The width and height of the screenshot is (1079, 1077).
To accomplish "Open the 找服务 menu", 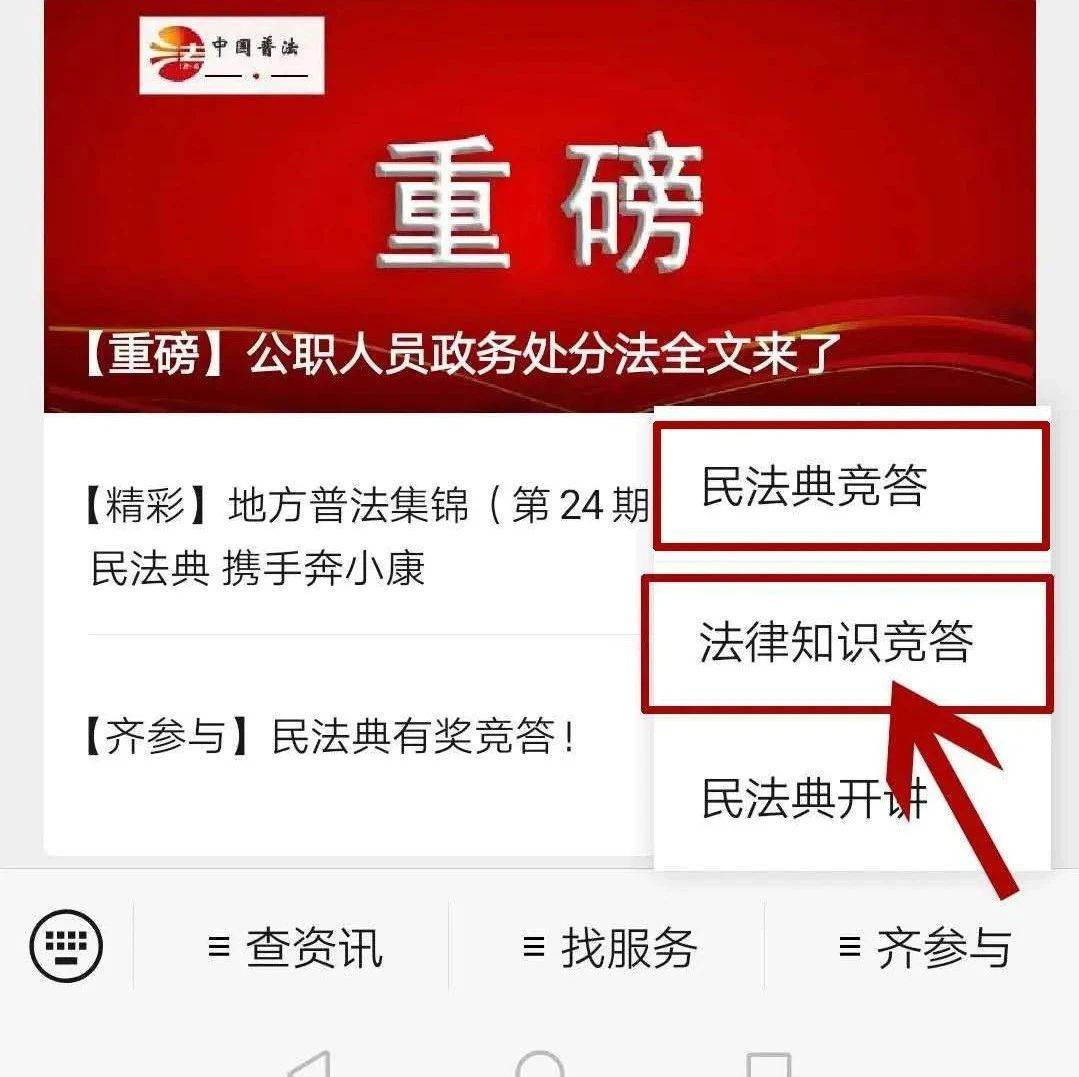I will pyautogui.click(x=609, y=947).
